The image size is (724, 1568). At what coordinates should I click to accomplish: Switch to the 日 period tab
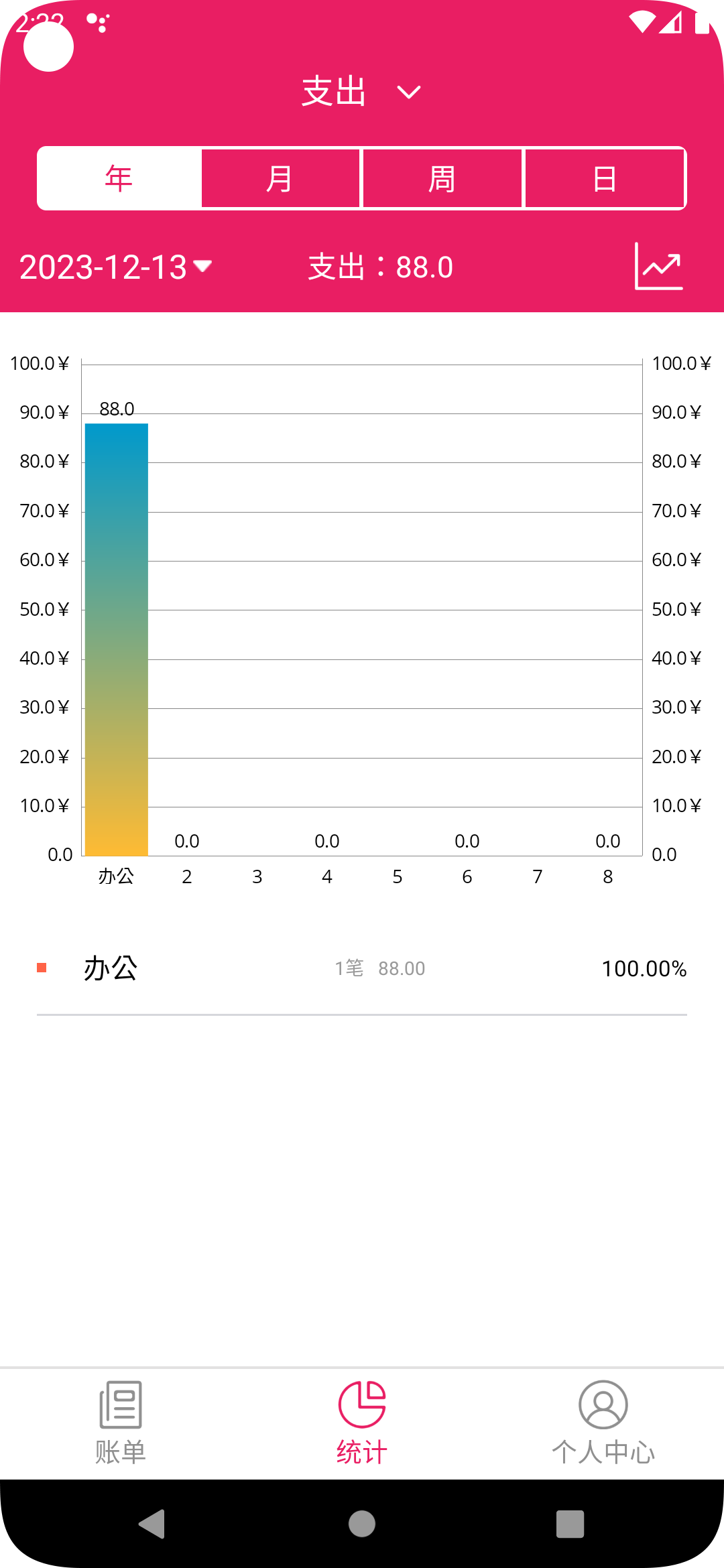(605, 178)
